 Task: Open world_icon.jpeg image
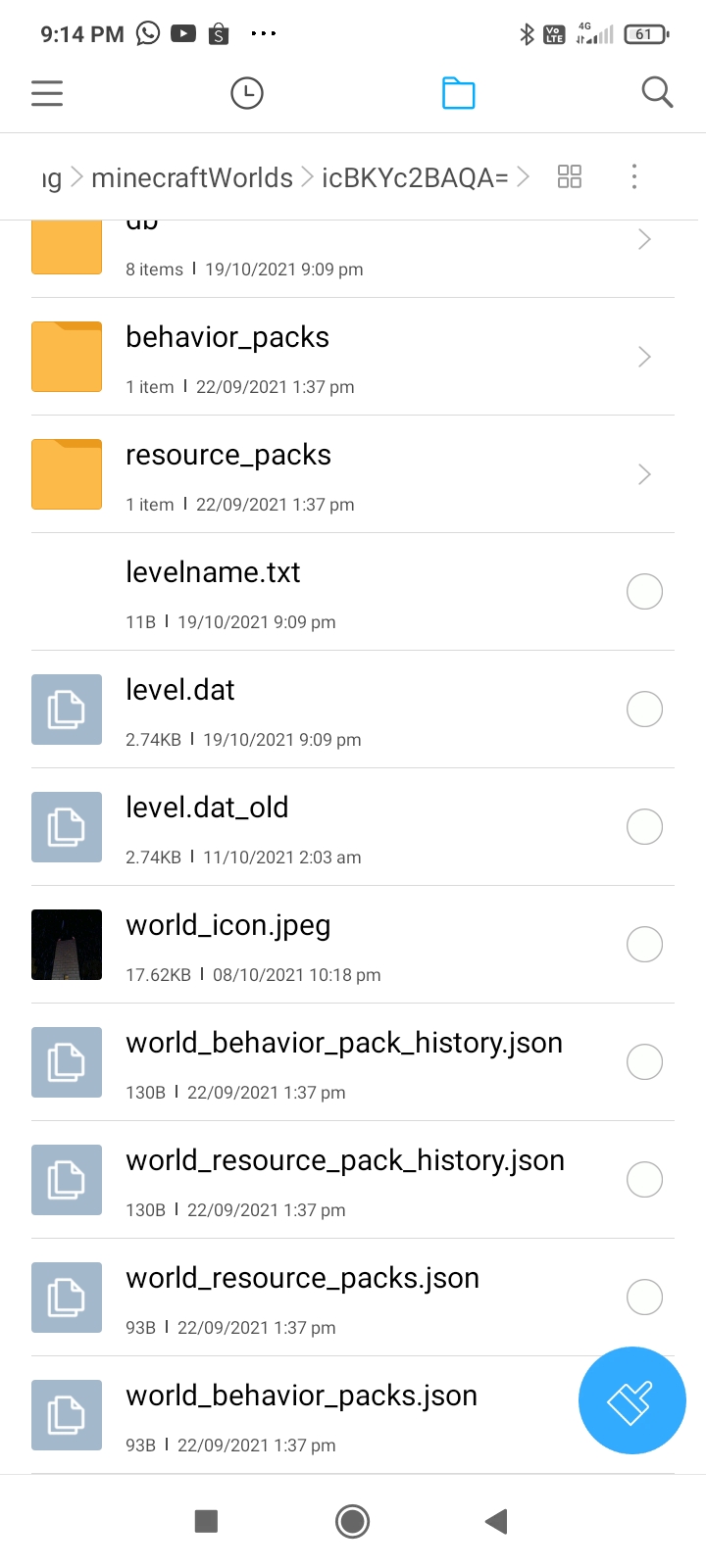(294, 945)
